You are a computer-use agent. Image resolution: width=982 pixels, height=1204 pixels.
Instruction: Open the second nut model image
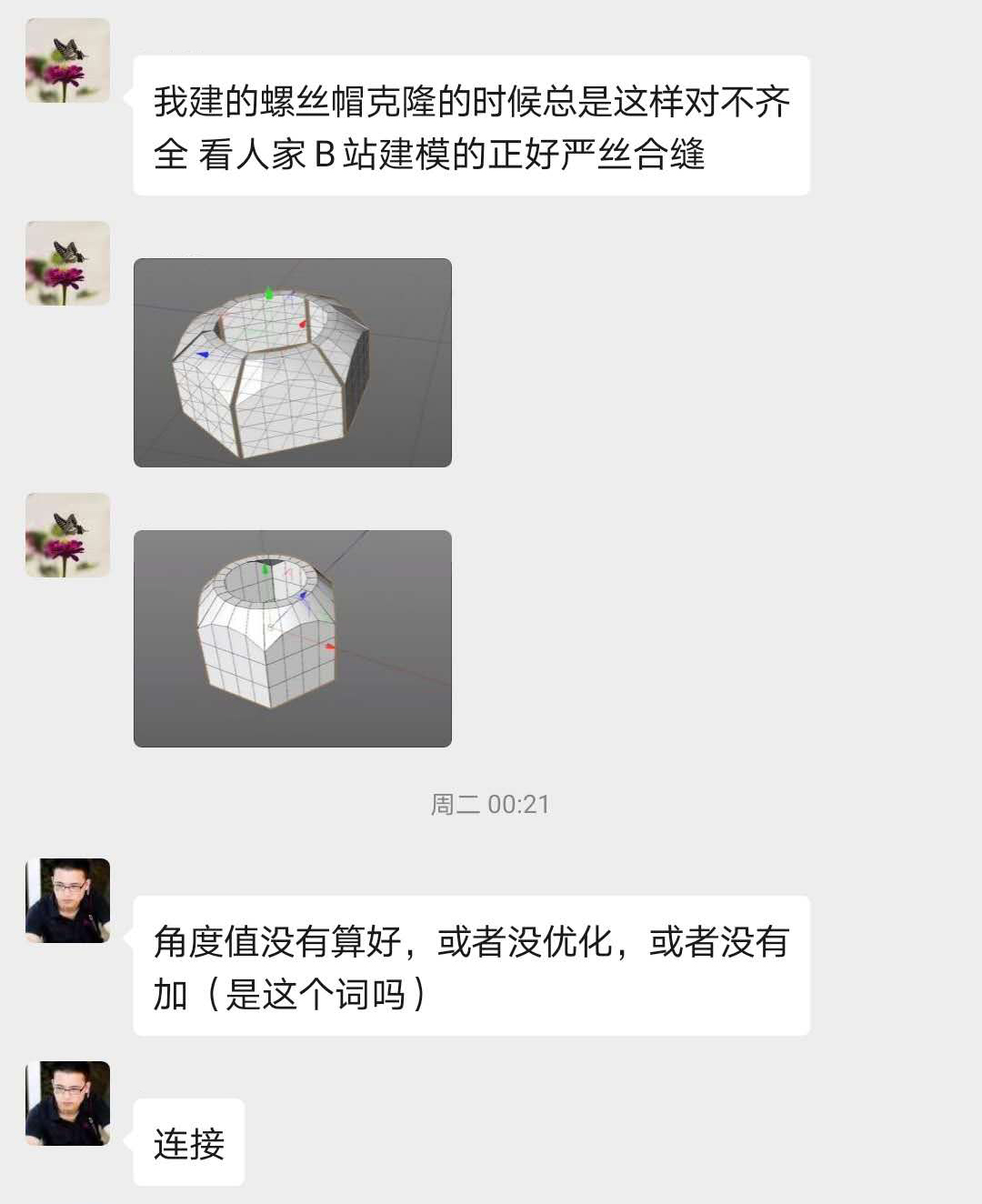[292, 638]
